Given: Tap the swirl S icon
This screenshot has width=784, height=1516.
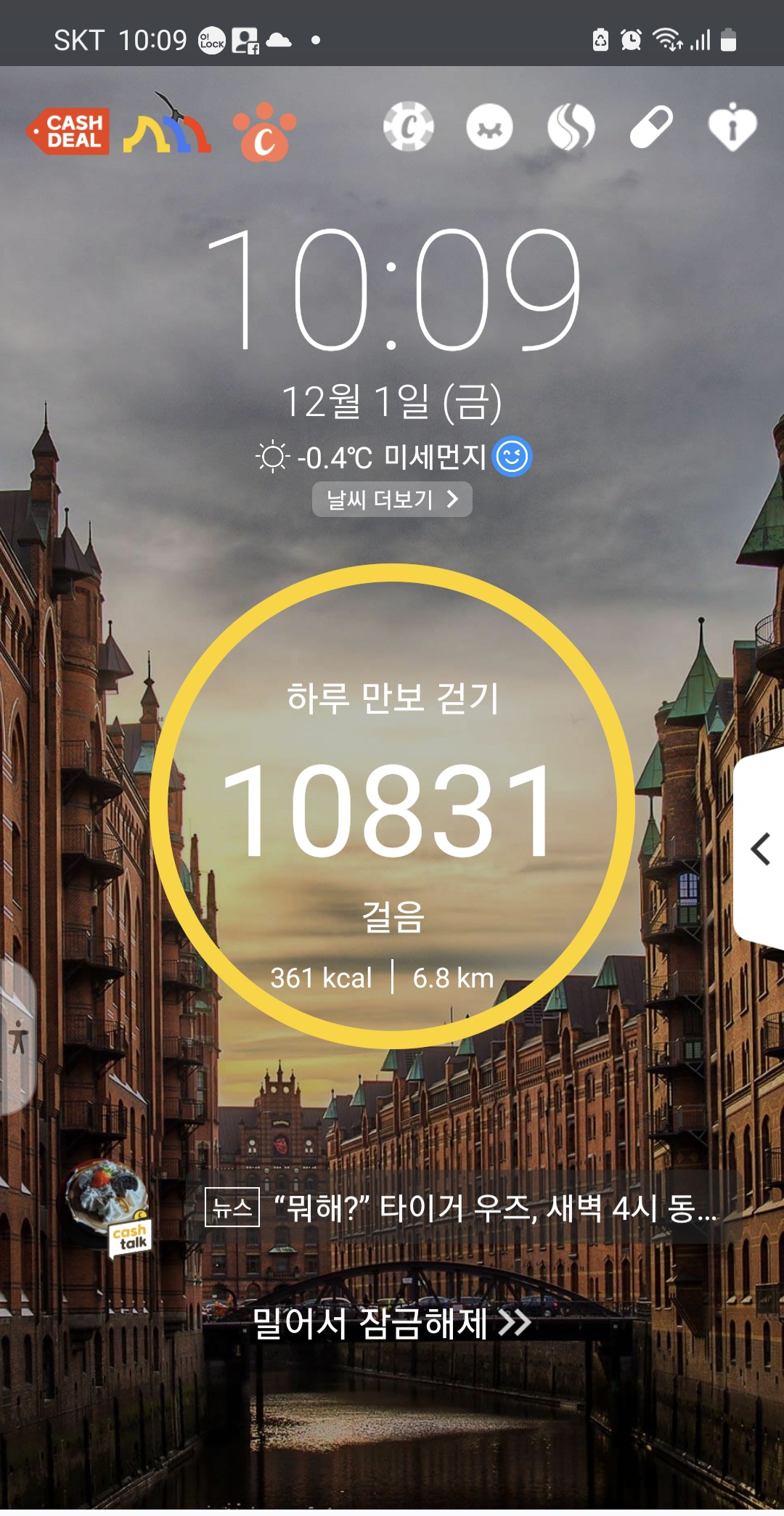Looking at the screenshot, I should click(571, 128).
